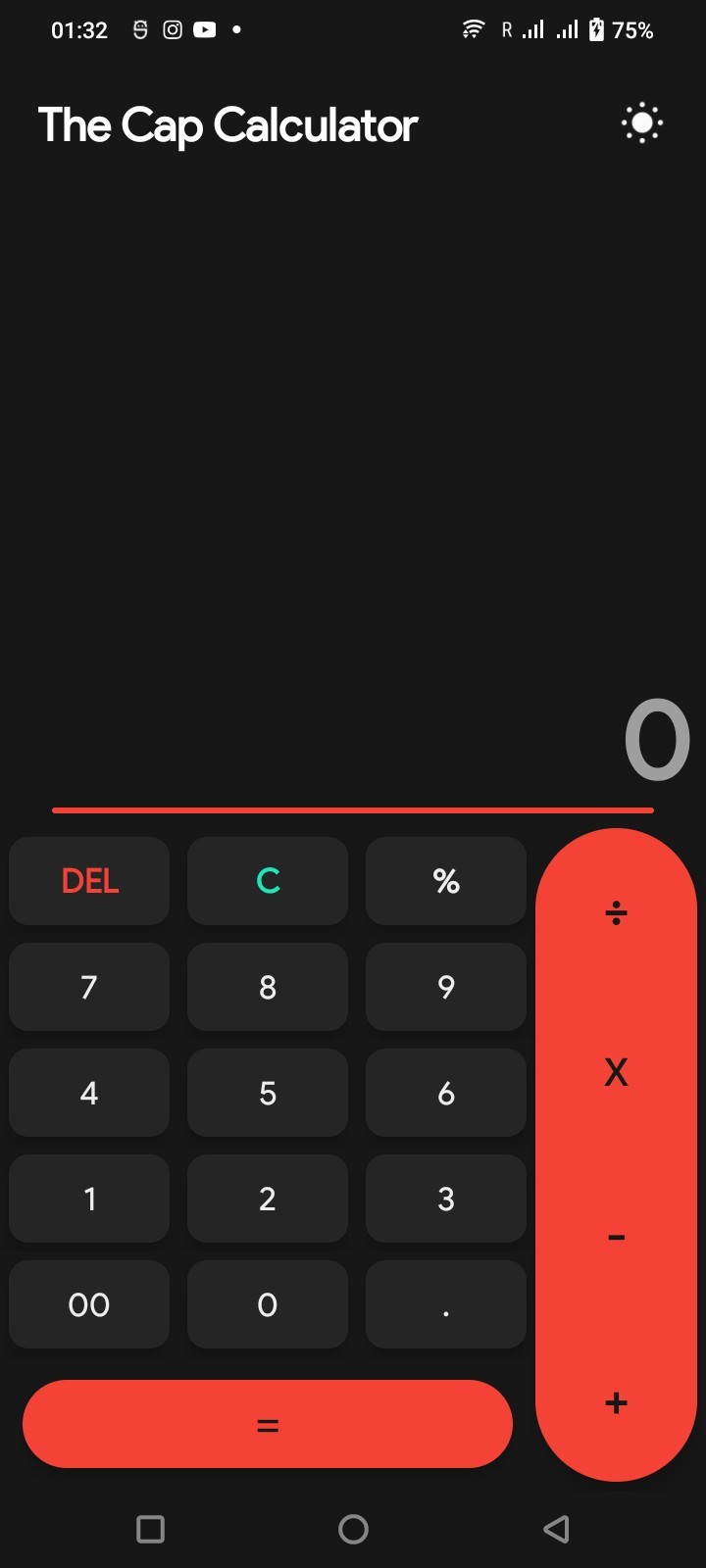Enter the digit 3
The width and height of the screenshot is (706, 1568).
point(446,1199)
